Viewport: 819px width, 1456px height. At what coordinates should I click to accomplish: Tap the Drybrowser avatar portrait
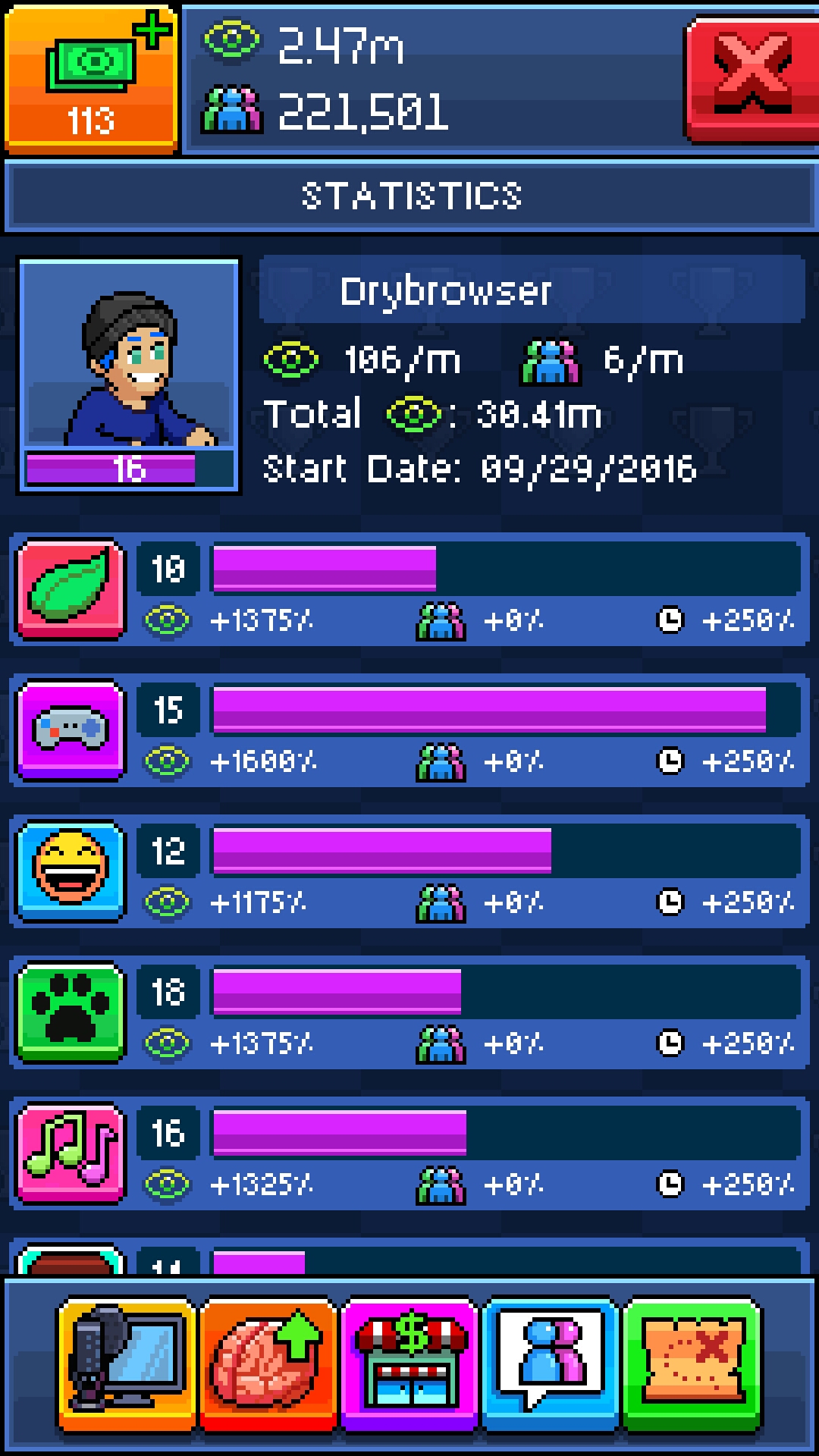point(128,375)
